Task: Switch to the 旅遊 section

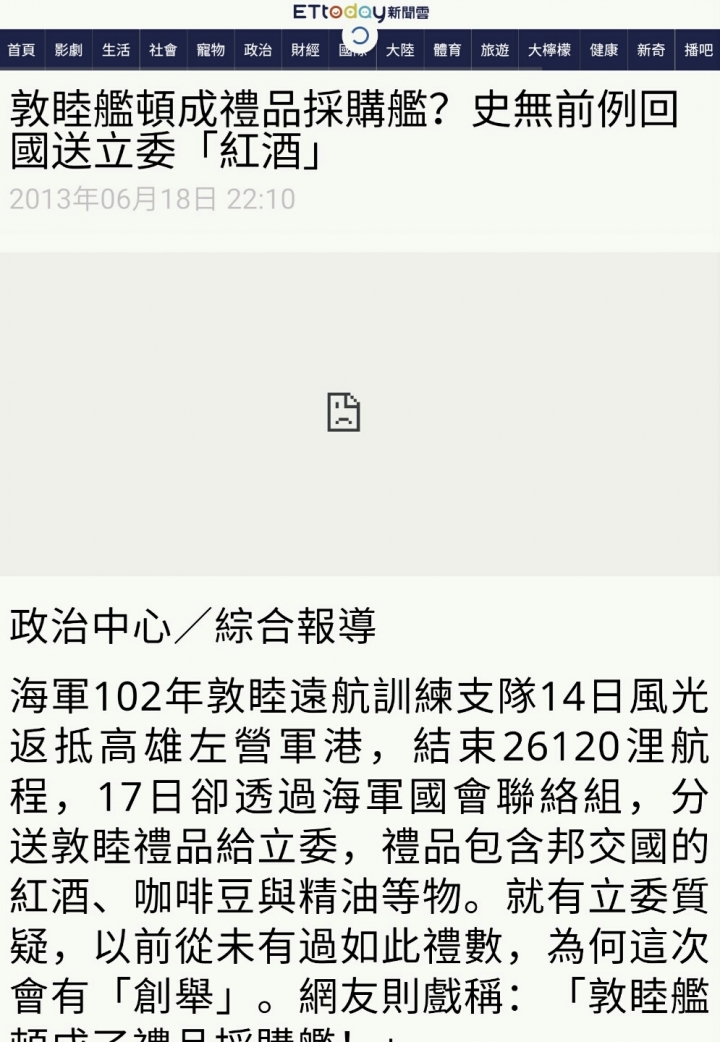Action: point(494,50)
